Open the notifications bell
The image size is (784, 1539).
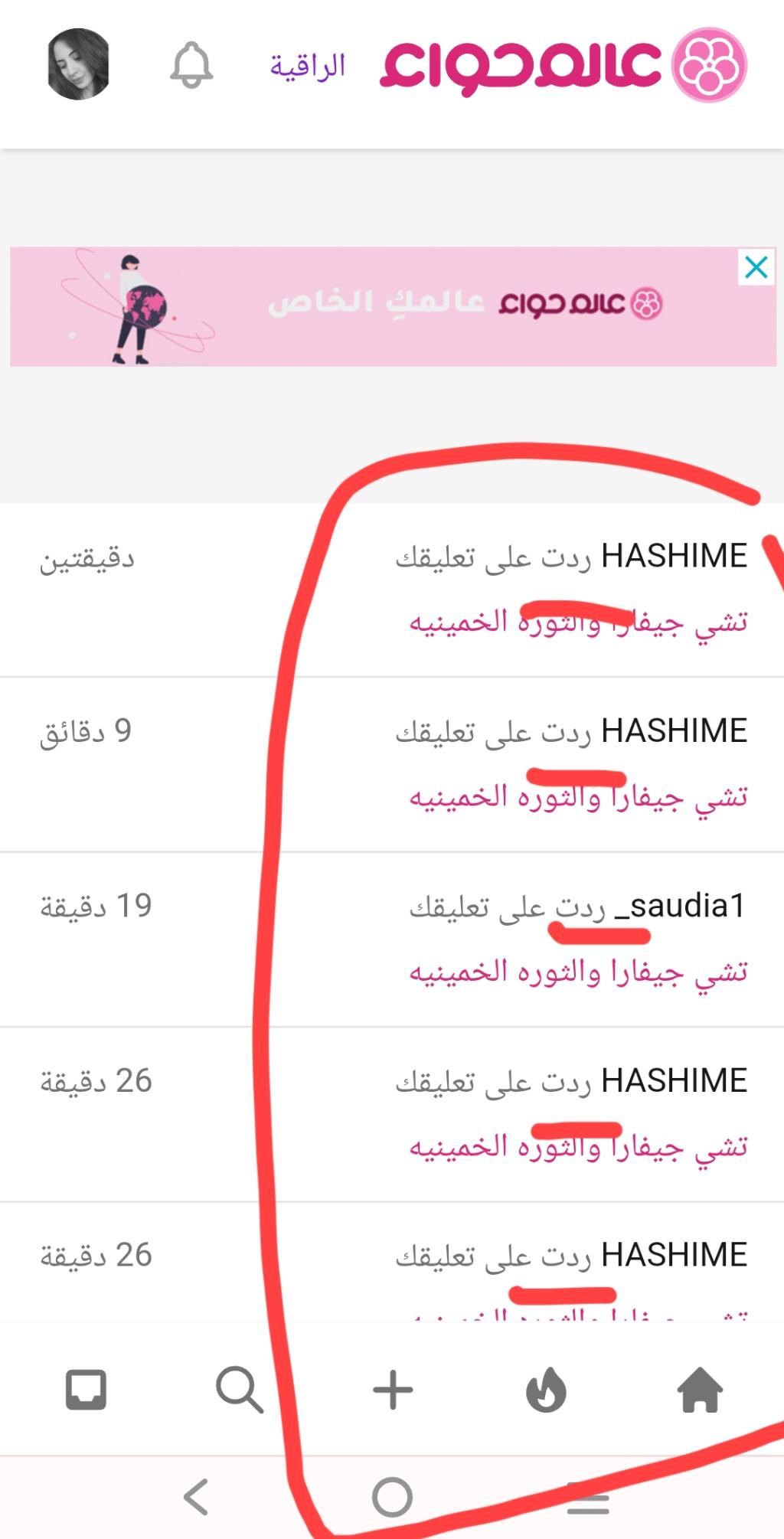[x=191, y=65]
